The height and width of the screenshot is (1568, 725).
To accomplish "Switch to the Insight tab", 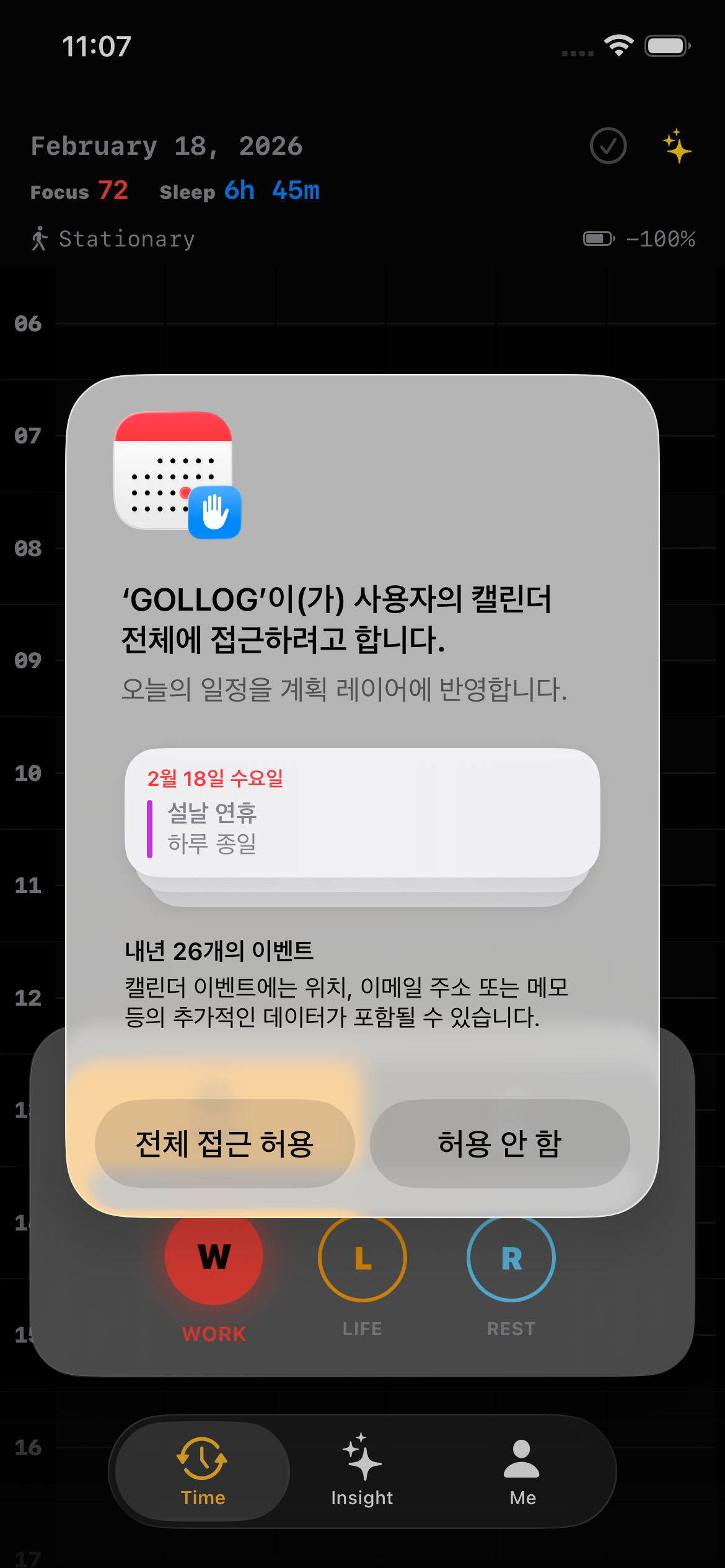I will 362,1470.
